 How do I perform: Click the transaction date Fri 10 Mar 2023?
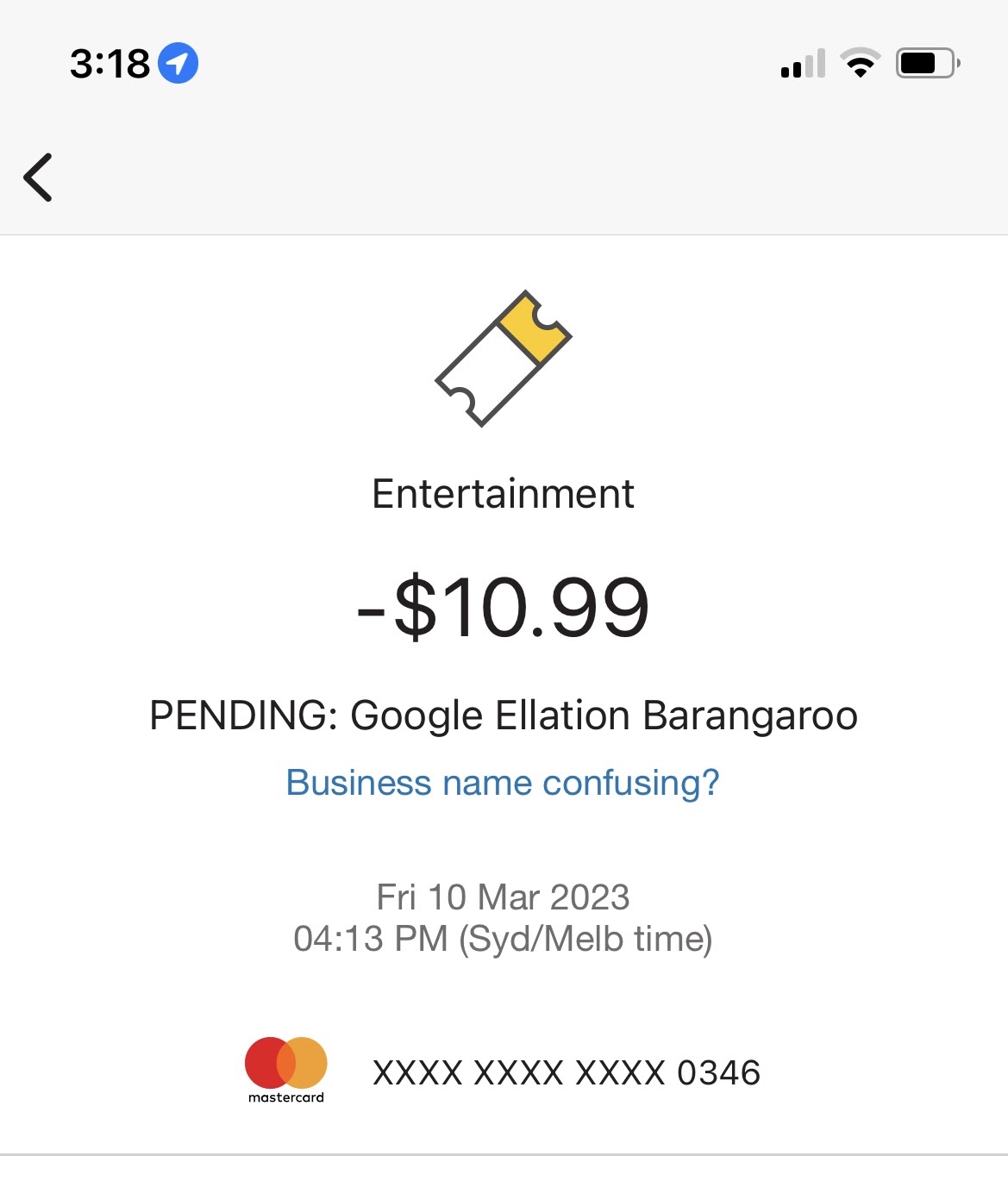[x=504, y=897]
